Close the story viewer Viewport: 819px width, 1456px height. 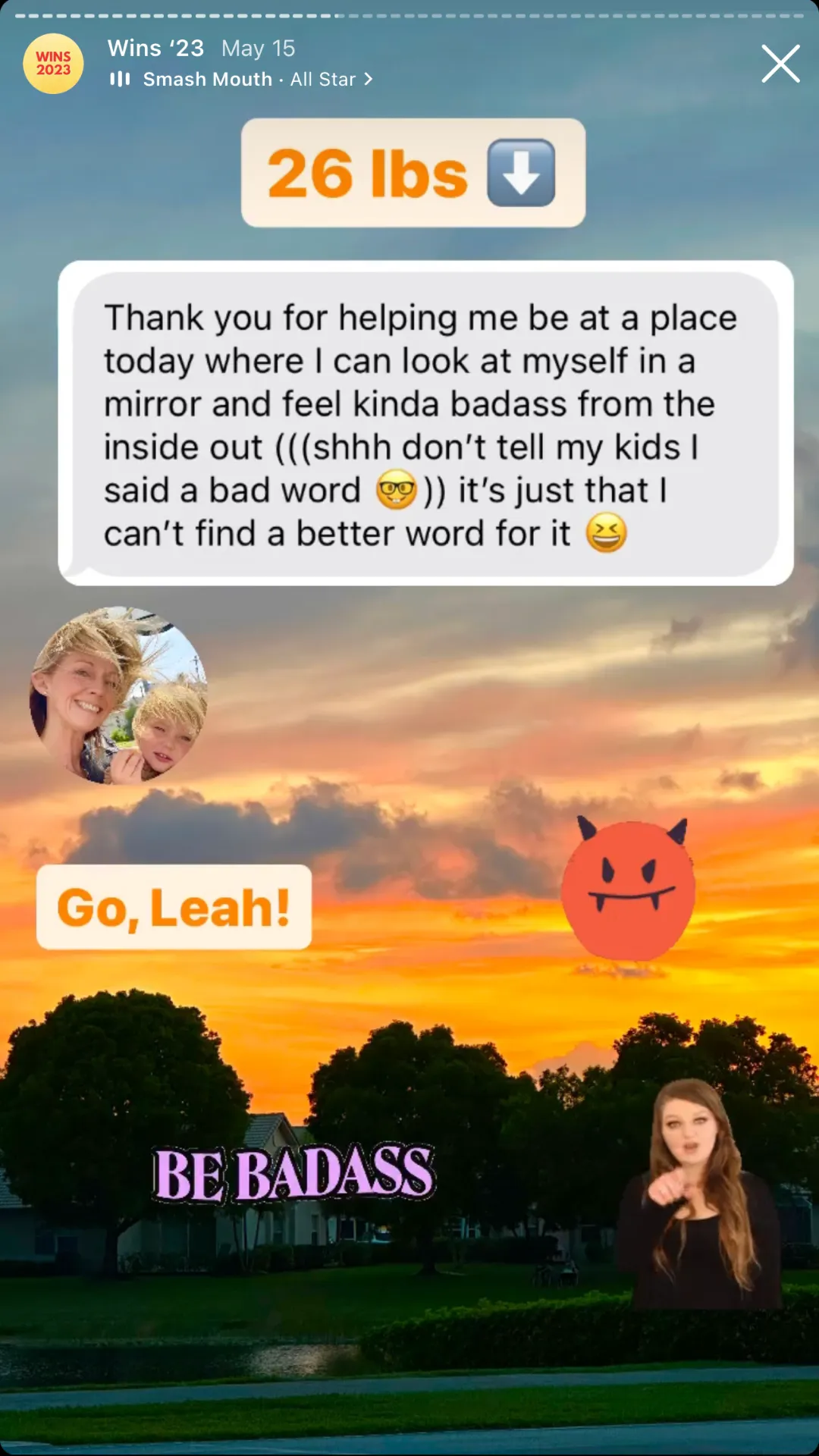[780, 64]
